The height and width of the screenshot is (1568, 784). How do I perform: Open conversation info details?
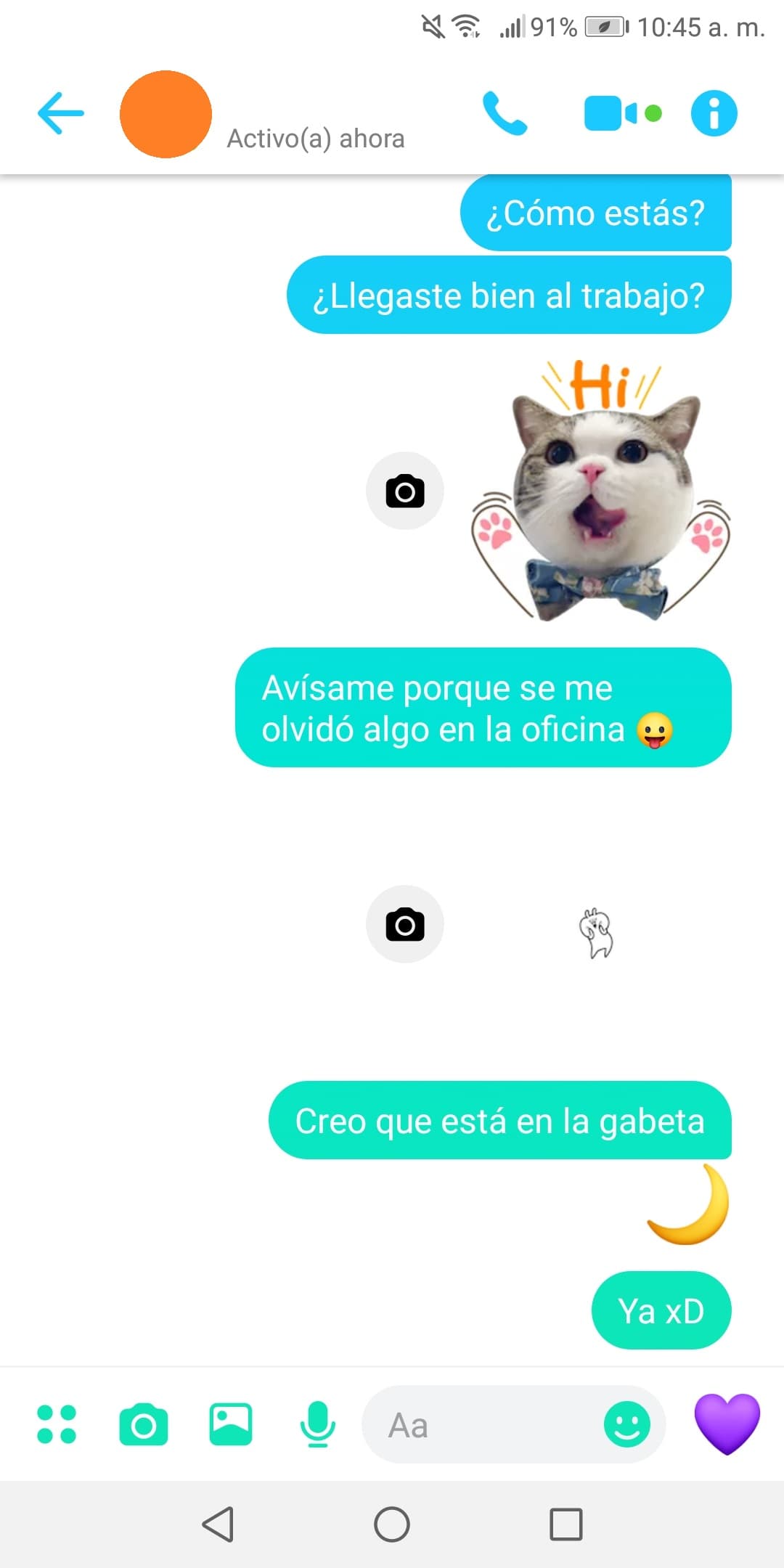pyautogui.click(x=714, y=113)
